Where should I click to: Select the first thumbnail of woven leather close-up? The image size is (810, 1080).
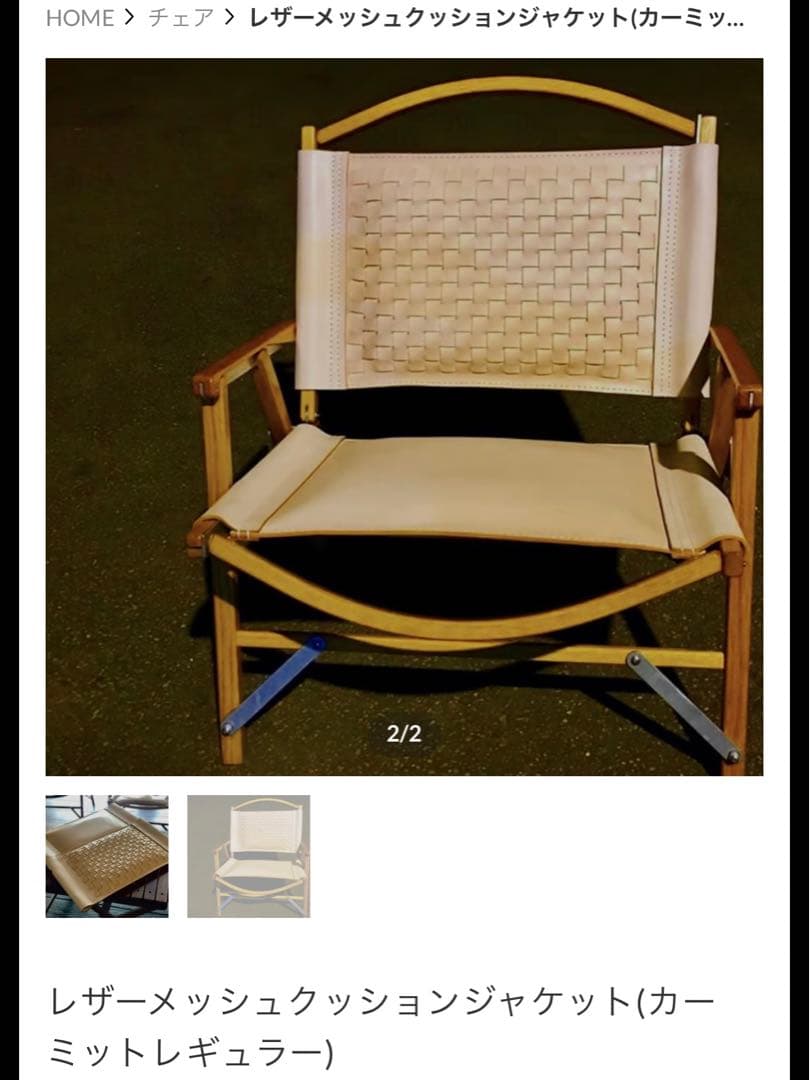107,856
